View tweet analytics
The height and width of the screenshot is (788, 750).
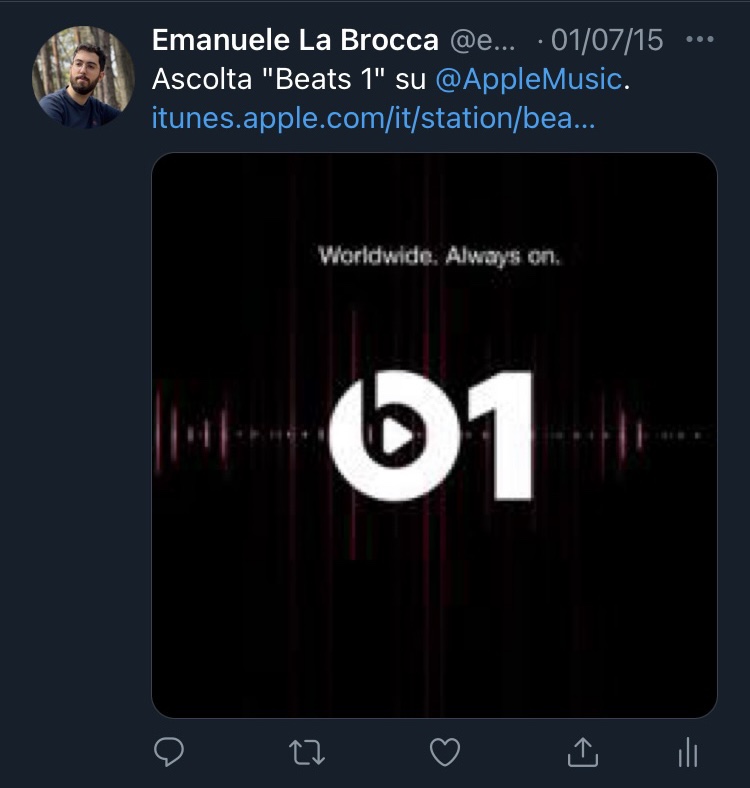point(687,751)
